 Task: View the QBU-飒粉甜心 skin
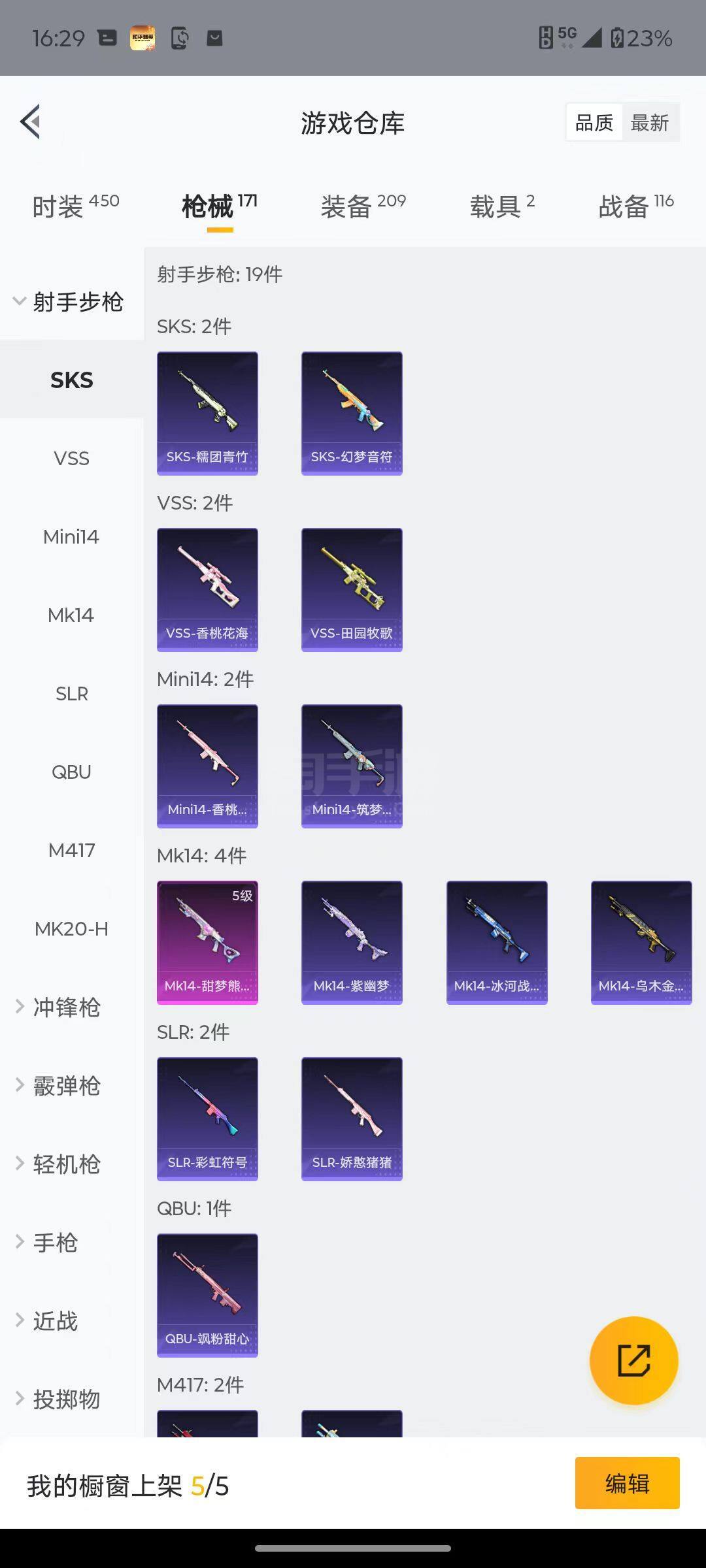[207, 1295]
